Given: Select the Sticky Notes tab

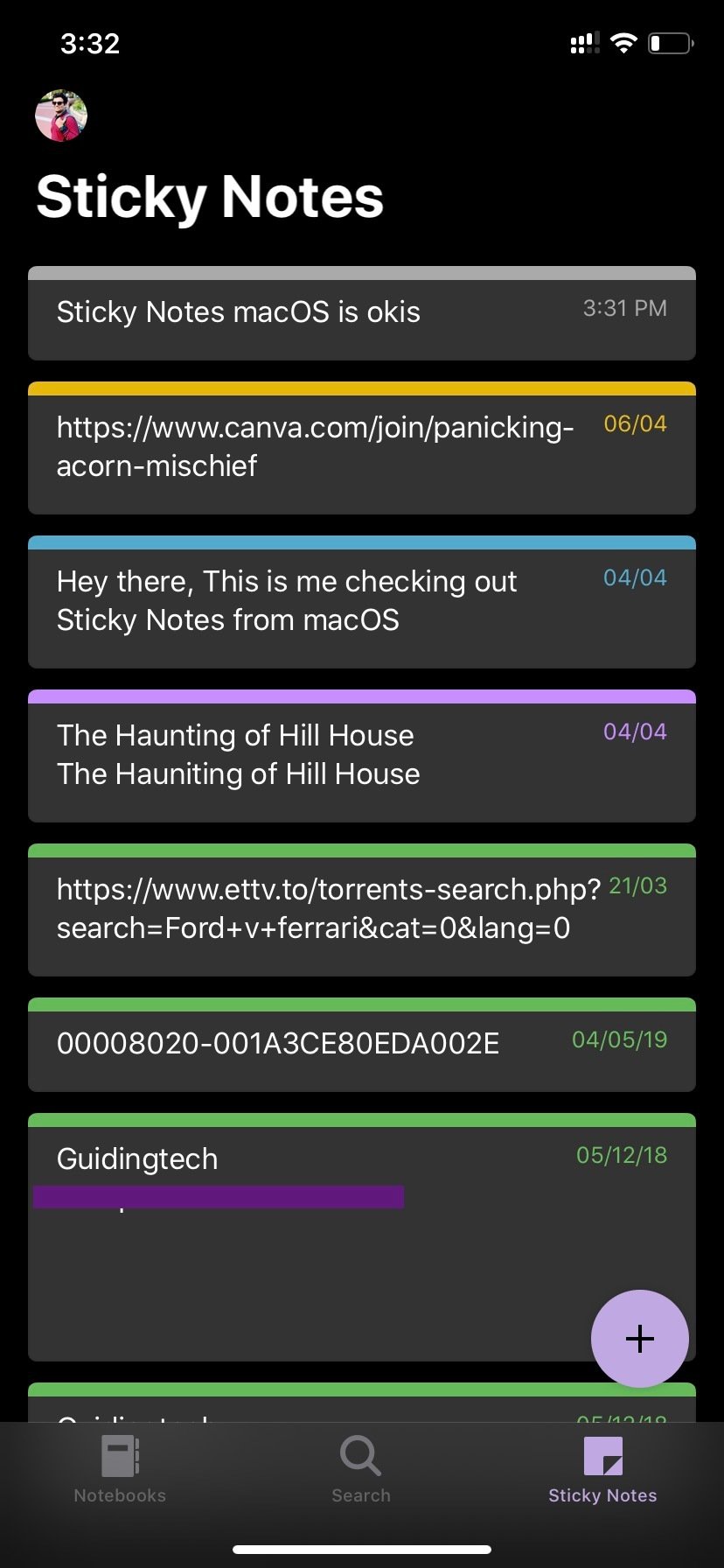Looking at the screenshot, I should click(602, 1470).
